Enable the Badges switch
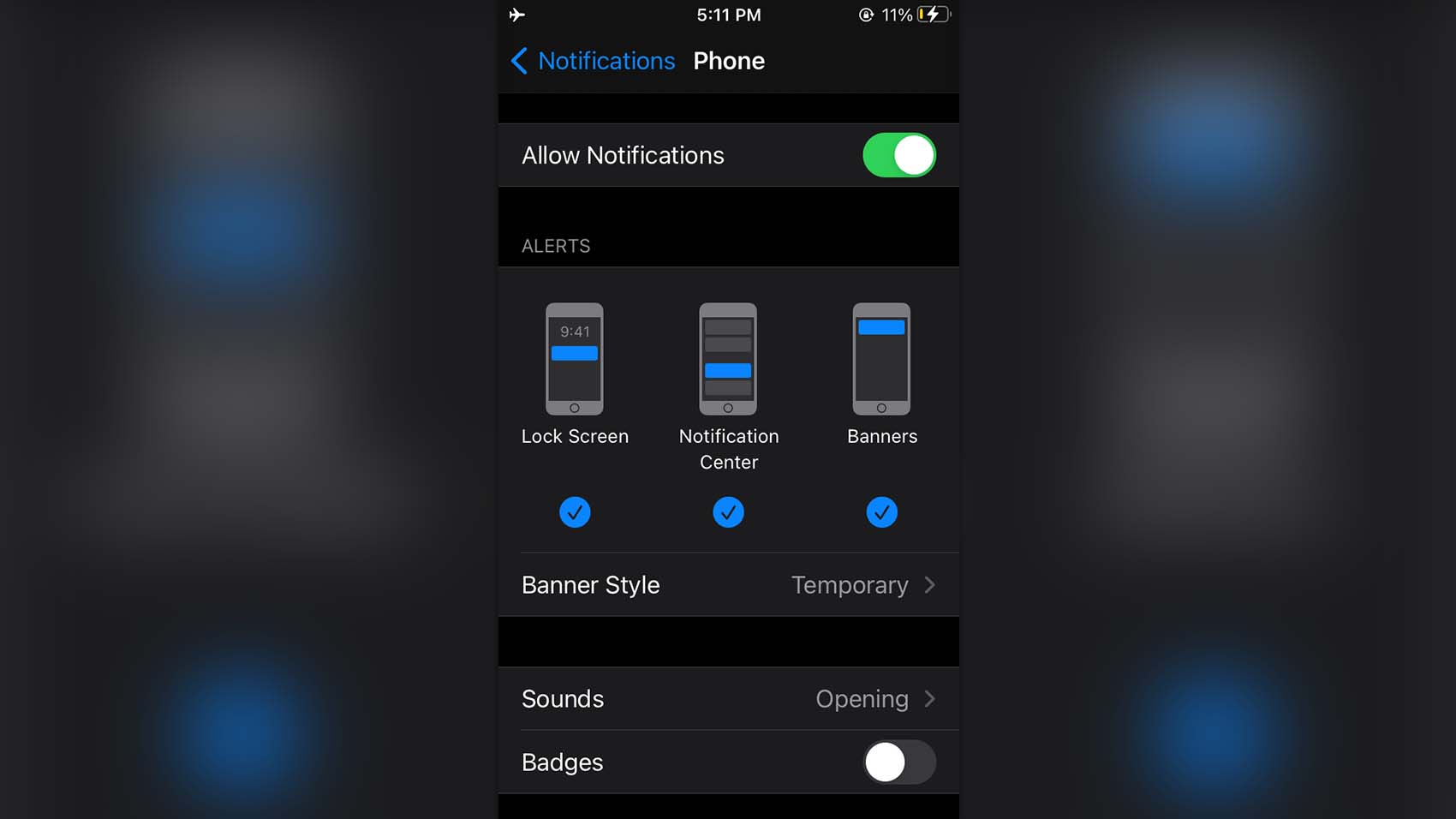The image size is (1456, 819). point(898,762)
